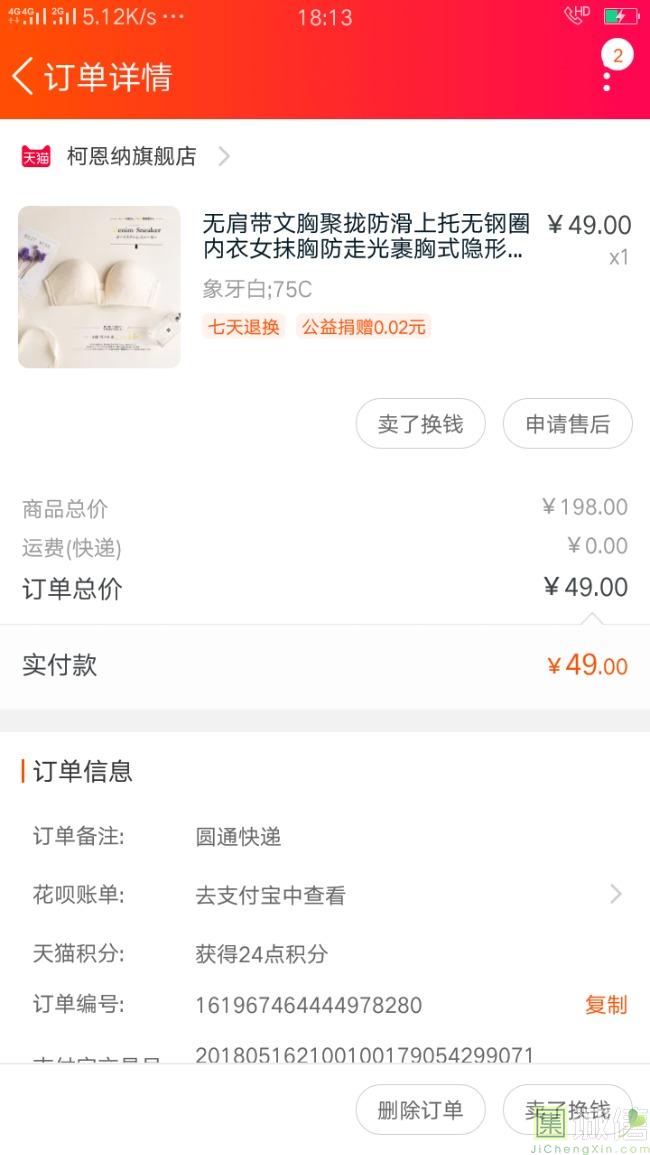This screenshot has height=1155, width=650.
Task: Tap 删除订单 button
Action: point(420,1110)
